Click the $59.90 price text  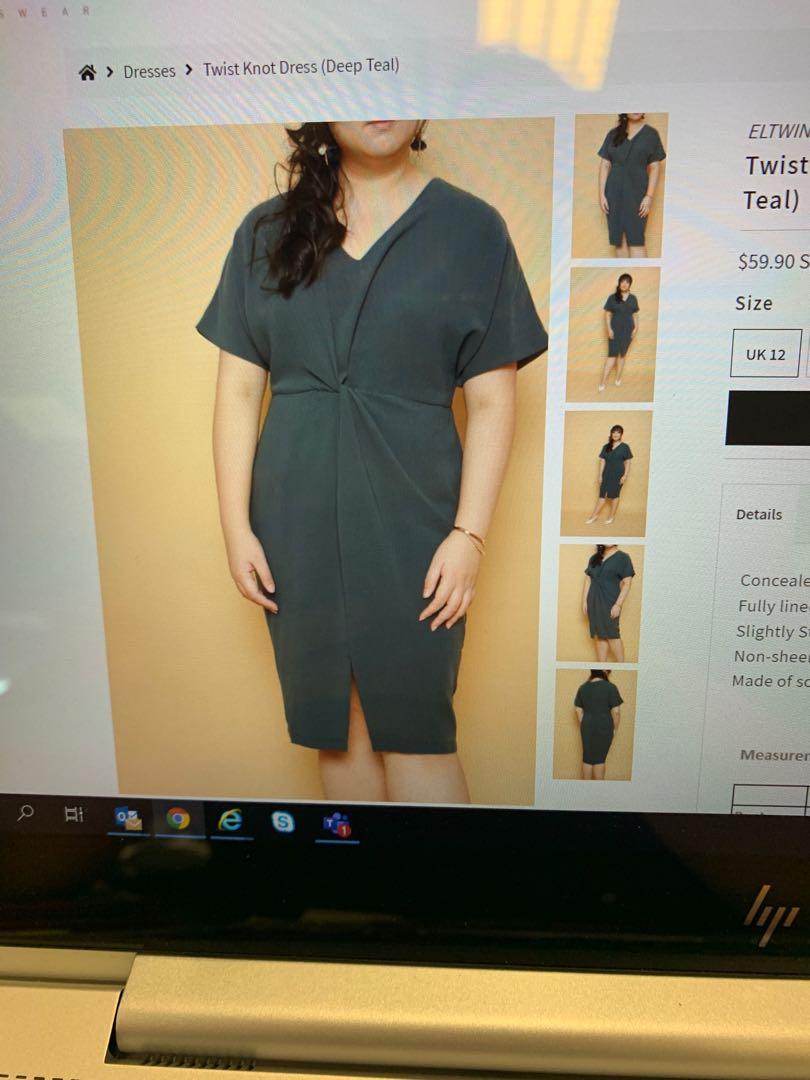(770, 261)
